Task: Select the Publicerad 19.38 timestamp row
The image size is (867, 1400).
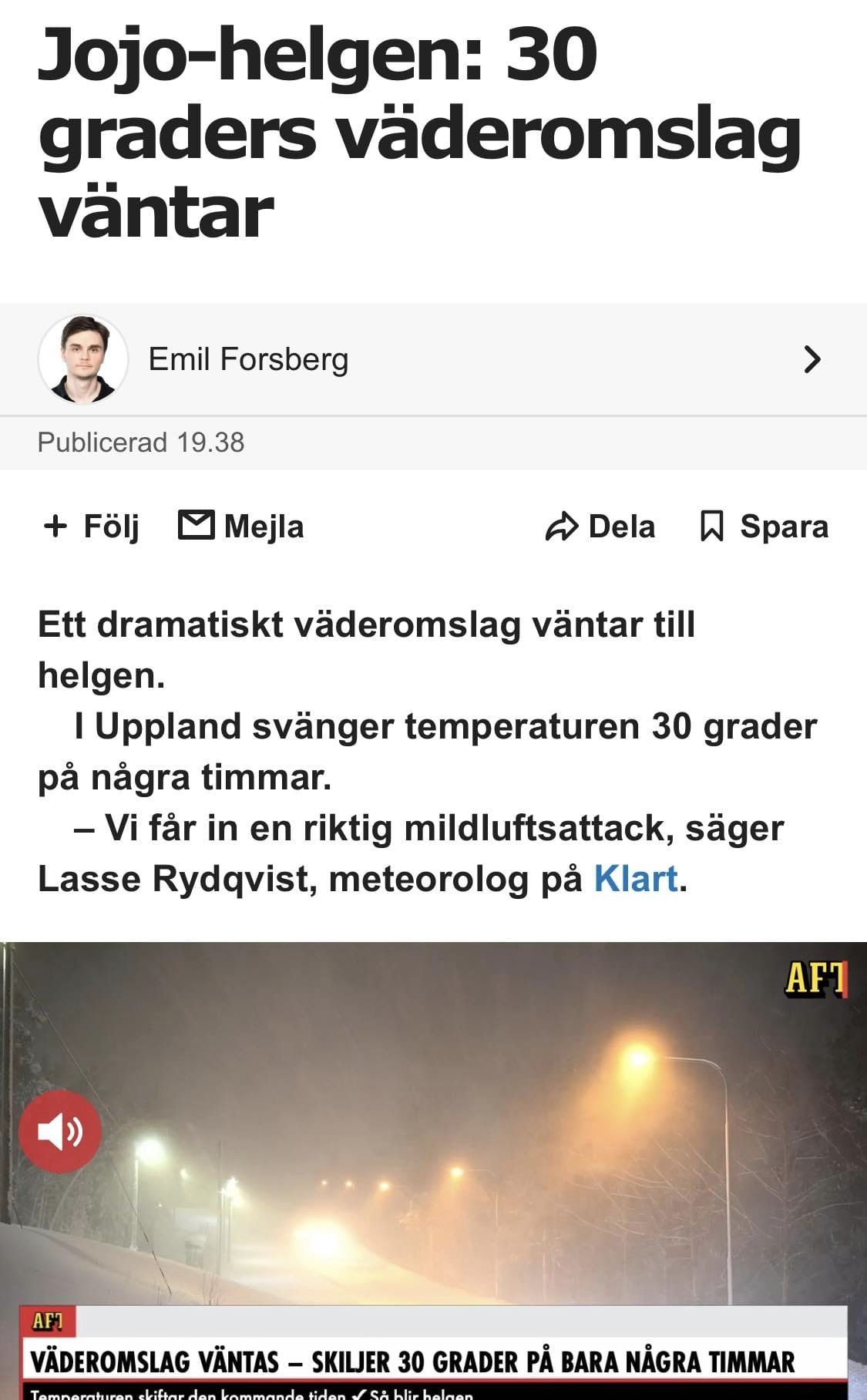Action: click(x=143, y=443)
